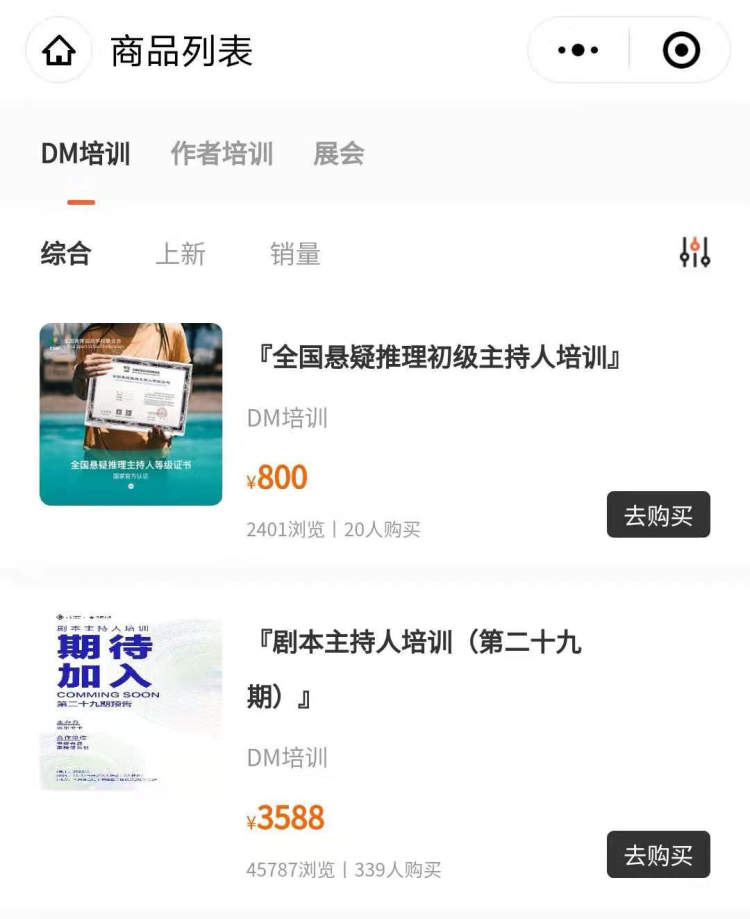This screenshot has width=750, height=919.
Task: Open the three-dot more menu
Action: click(x=578, y=50)
